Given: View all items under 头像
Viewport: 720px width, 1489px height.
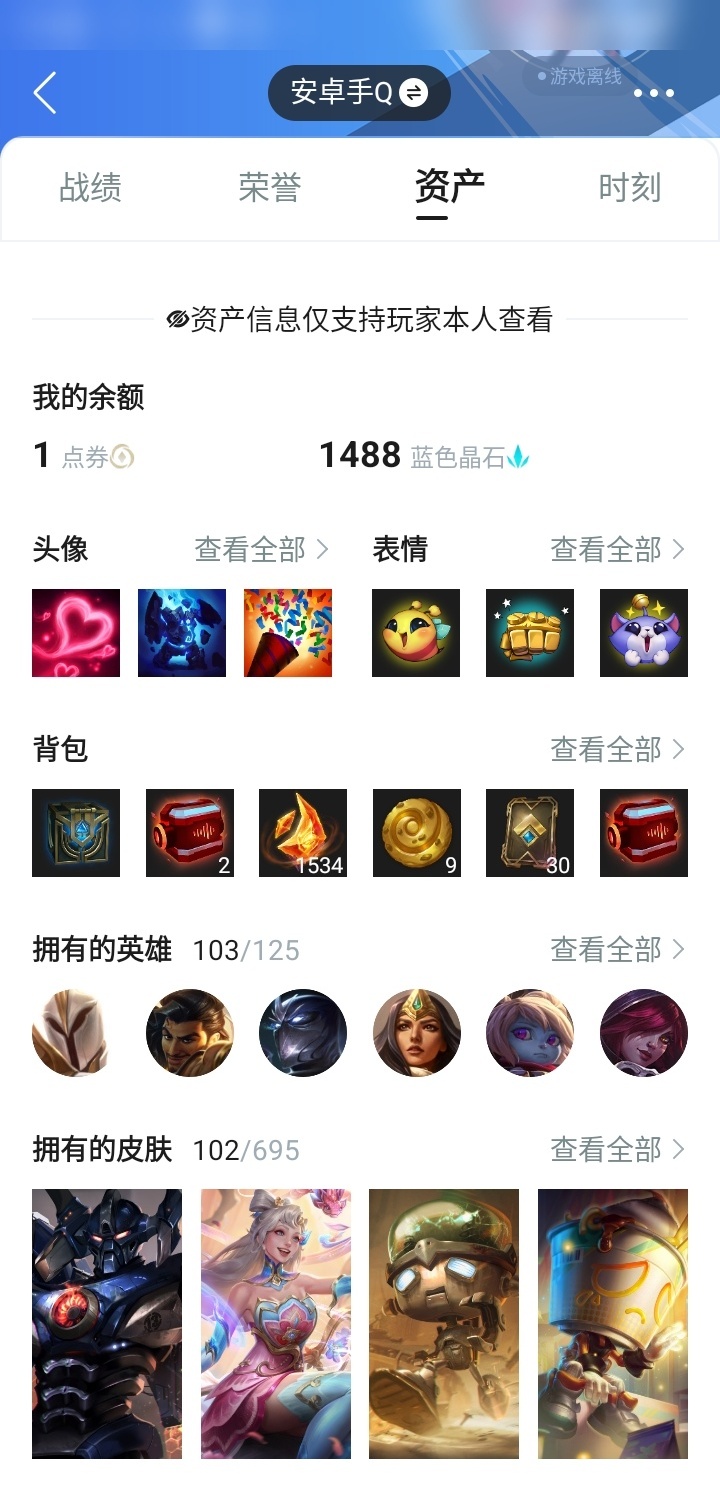Looking at the screenshot, I should click(262, 549).
